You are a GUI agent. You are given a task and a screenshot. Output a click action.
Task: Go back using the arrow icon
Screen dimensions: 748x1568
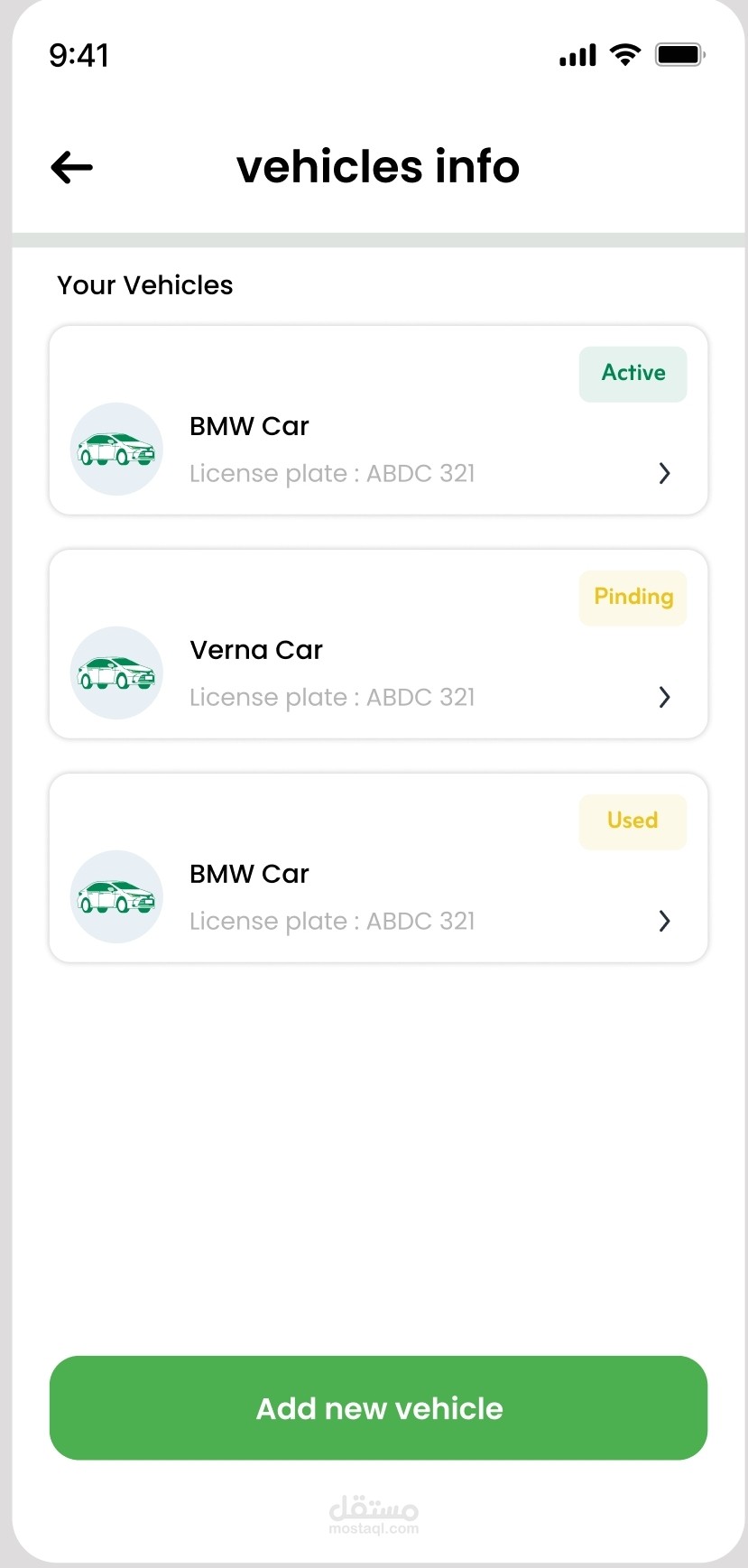(72, 167)
